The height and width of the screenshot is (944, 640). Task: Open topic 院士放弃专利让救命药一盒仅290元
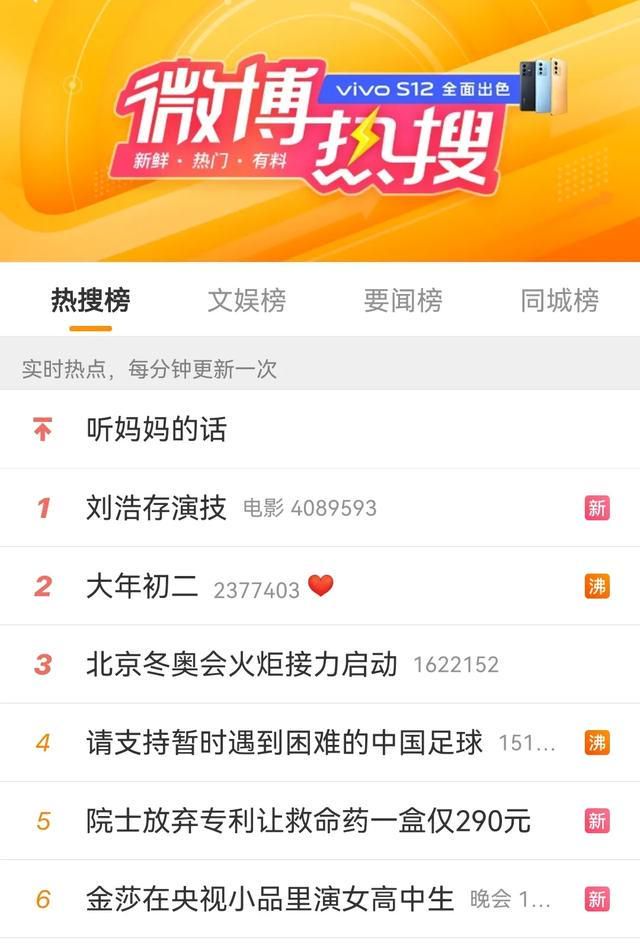(x=308, y=821)
